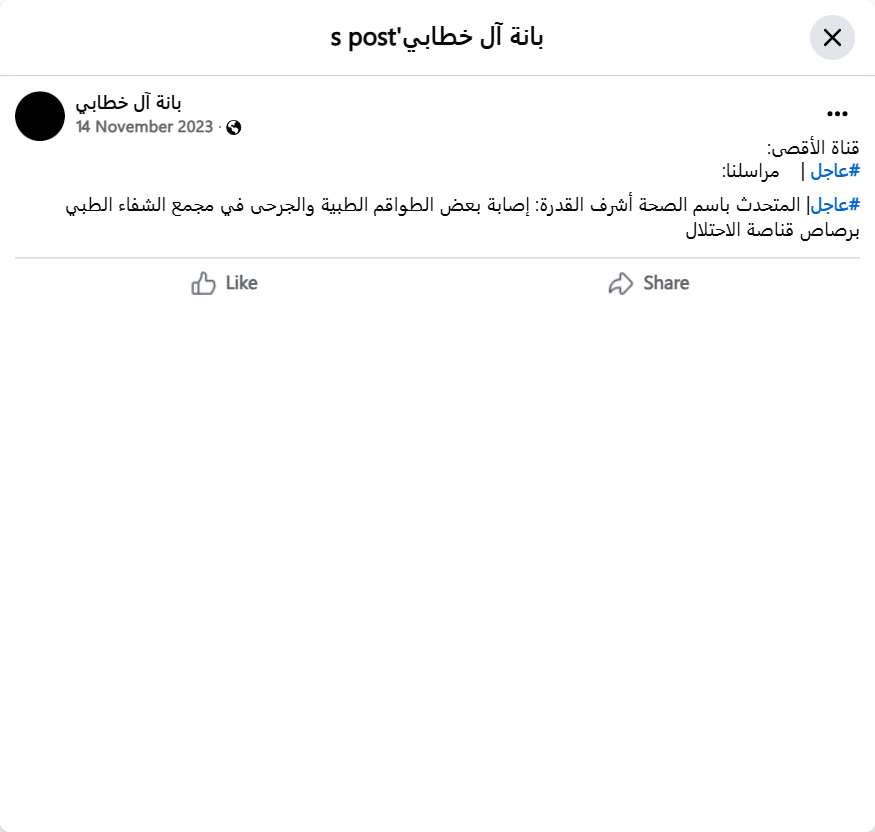This screenshot has height=832, width=875.
Task: Open the بانة آل خطابي profile name link
Action: coord(128,102)
